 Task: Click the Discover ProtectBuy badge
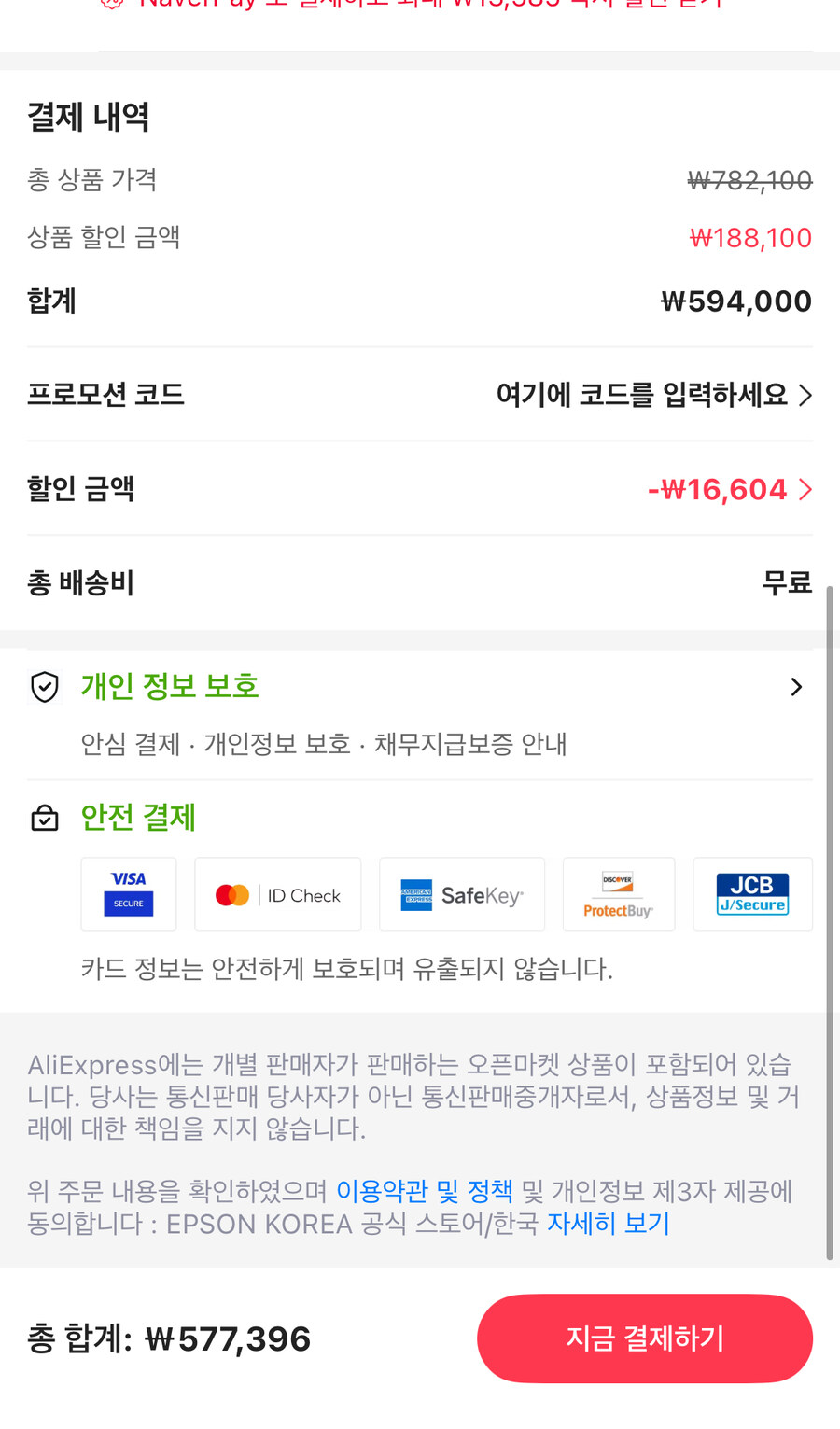click(618, 893)
